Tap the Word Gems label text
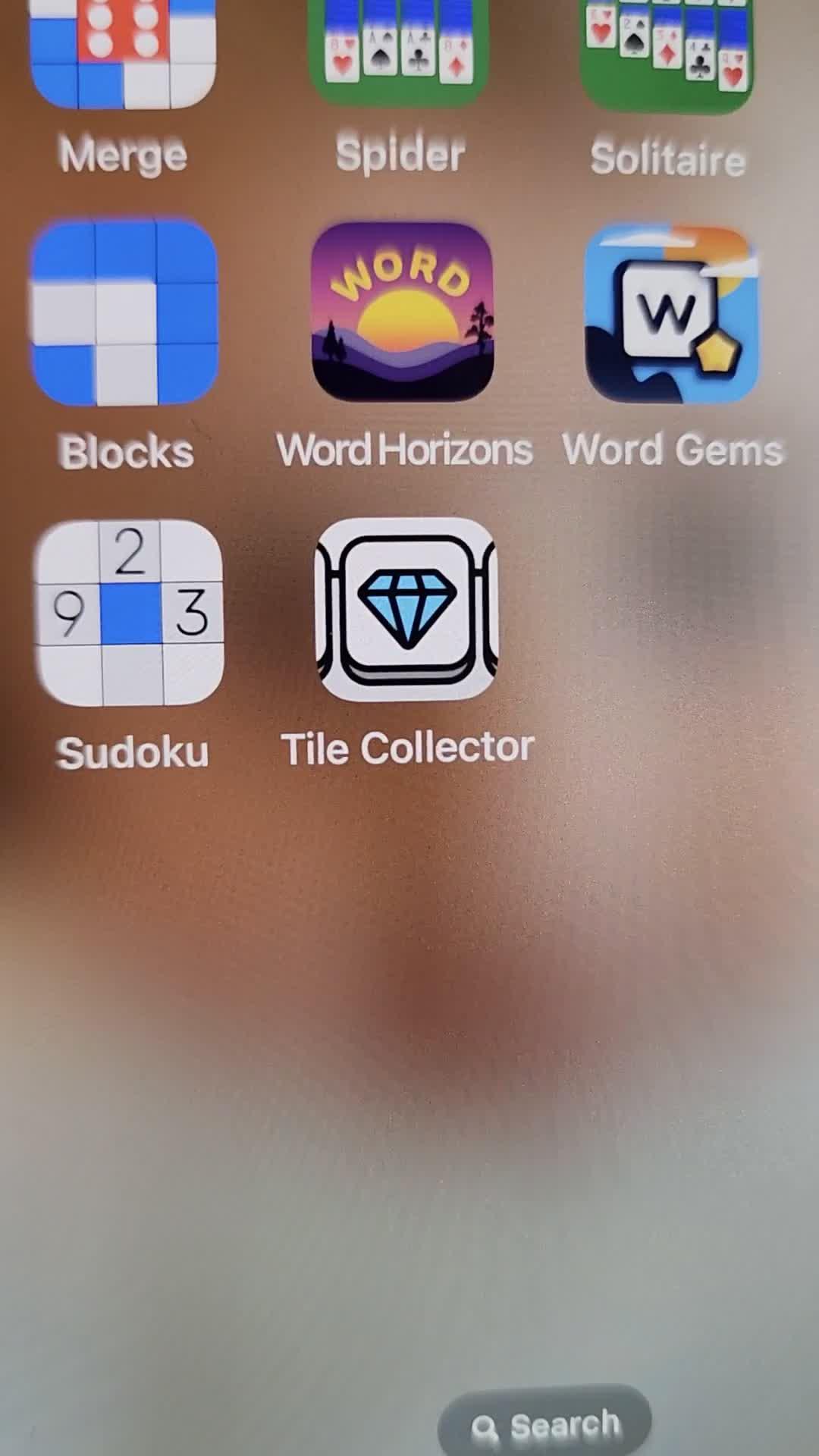The image size is (819, 1456). coord(673,448)
